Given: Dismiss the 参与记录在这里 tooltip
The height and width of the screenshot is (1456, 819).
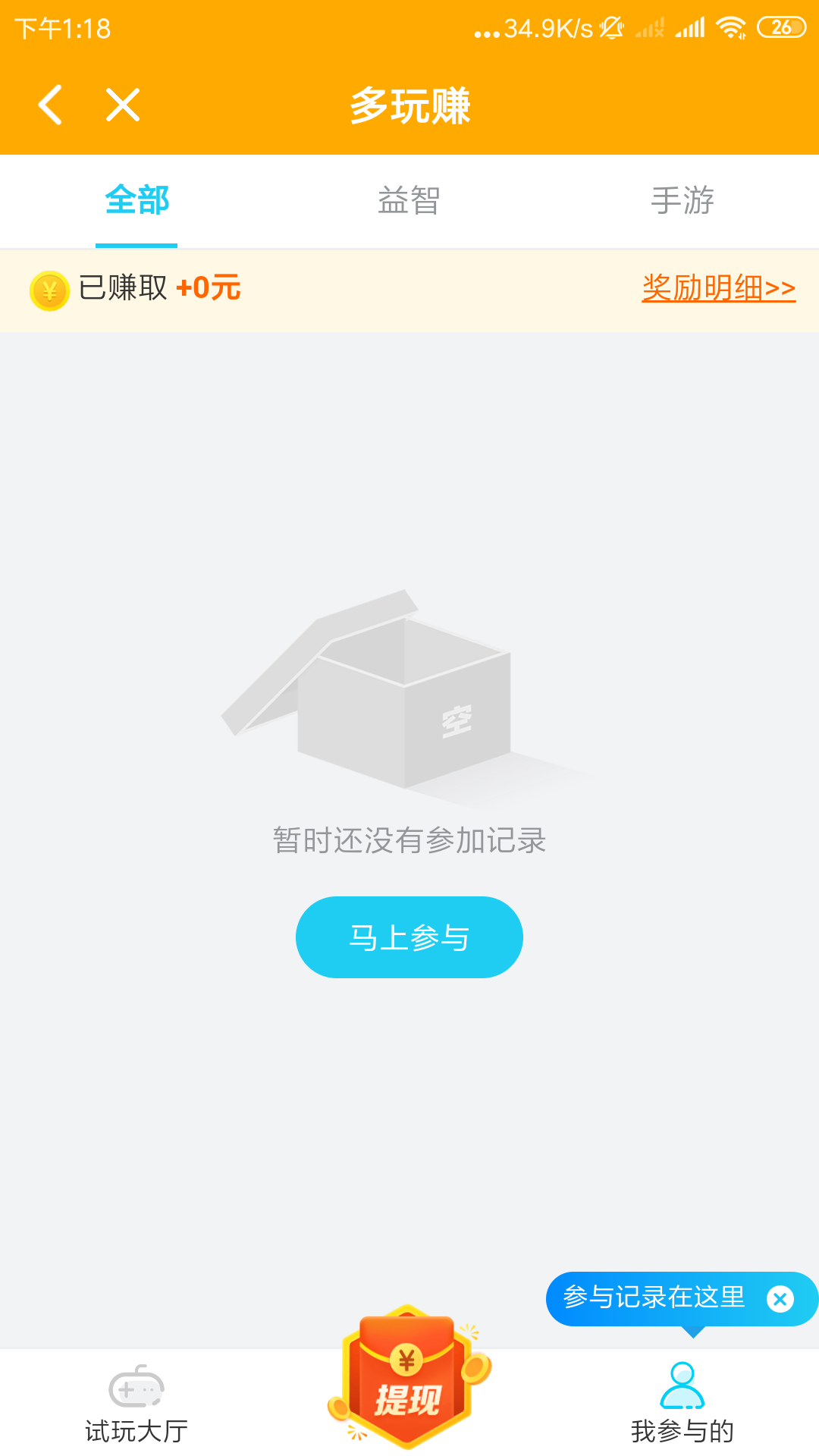Looking at the screenshot, I should [780, 1299].
